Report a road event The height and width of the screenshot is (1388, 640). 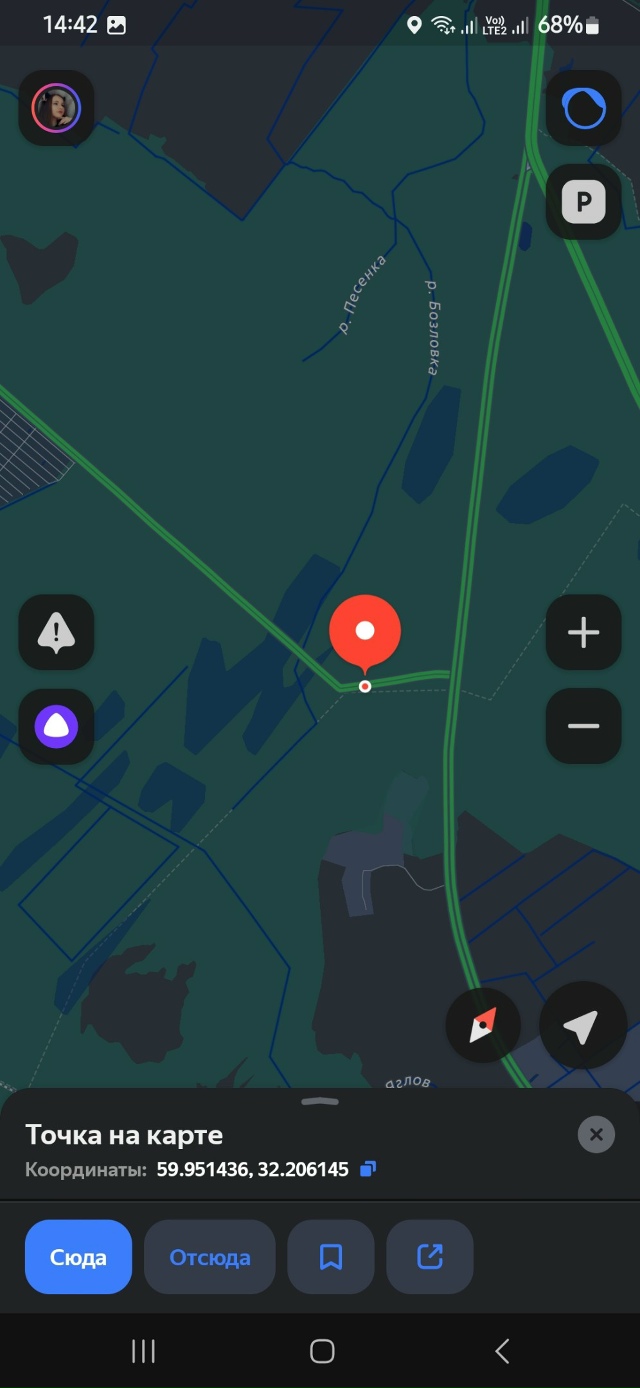point(56,632)
